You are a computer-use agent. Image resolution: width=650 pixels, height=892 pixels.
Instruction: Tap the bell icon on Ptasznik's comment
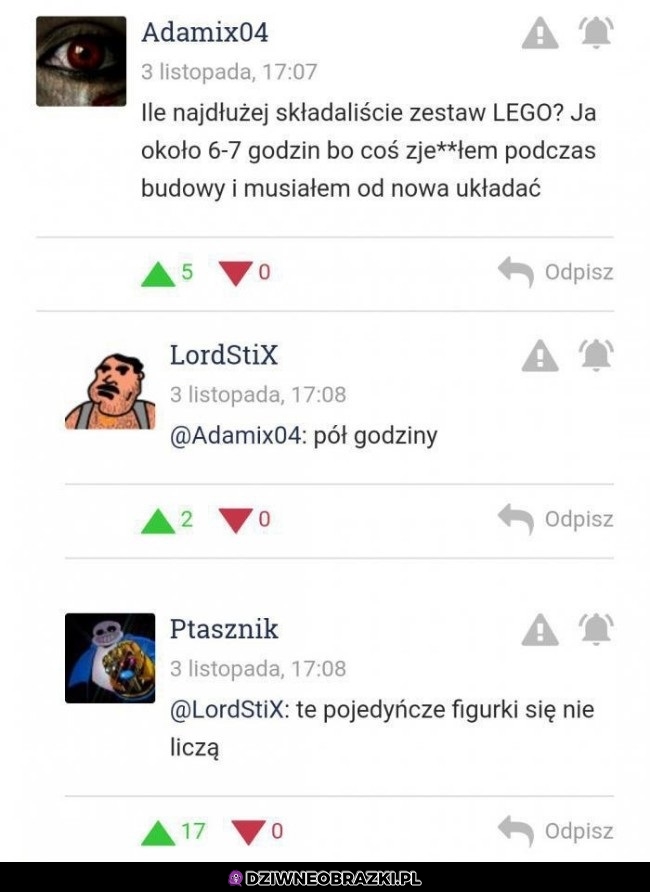pyautogui.click(x=595, y=630)
